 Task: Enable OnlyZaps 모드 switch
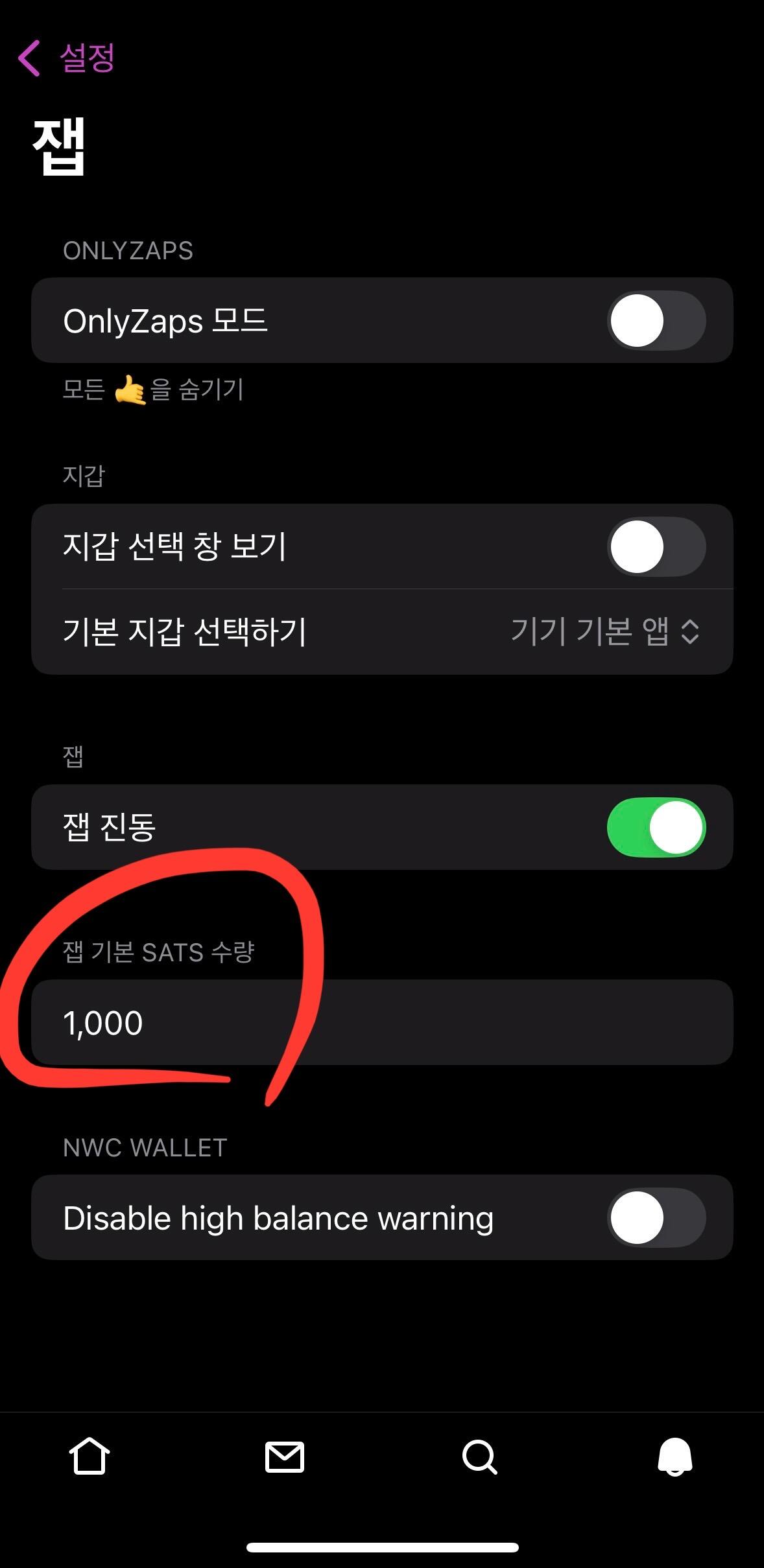click(656, 321)
